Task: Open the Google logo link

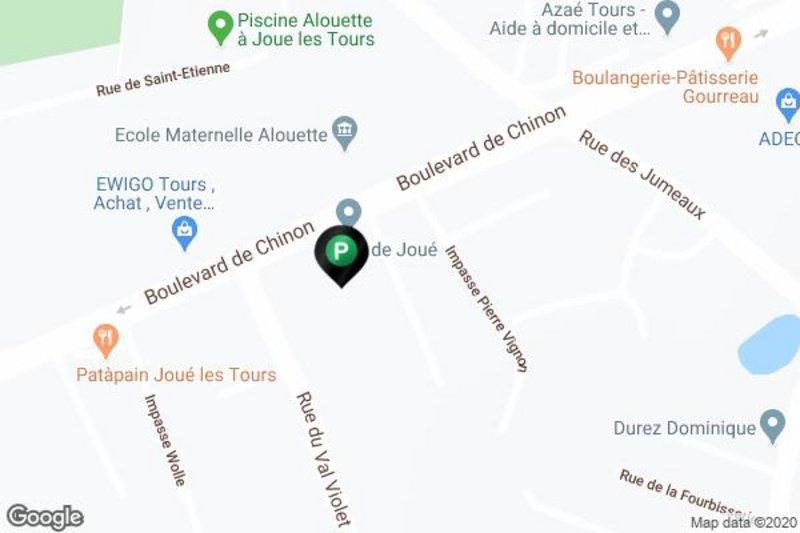Action: [44, 517]
